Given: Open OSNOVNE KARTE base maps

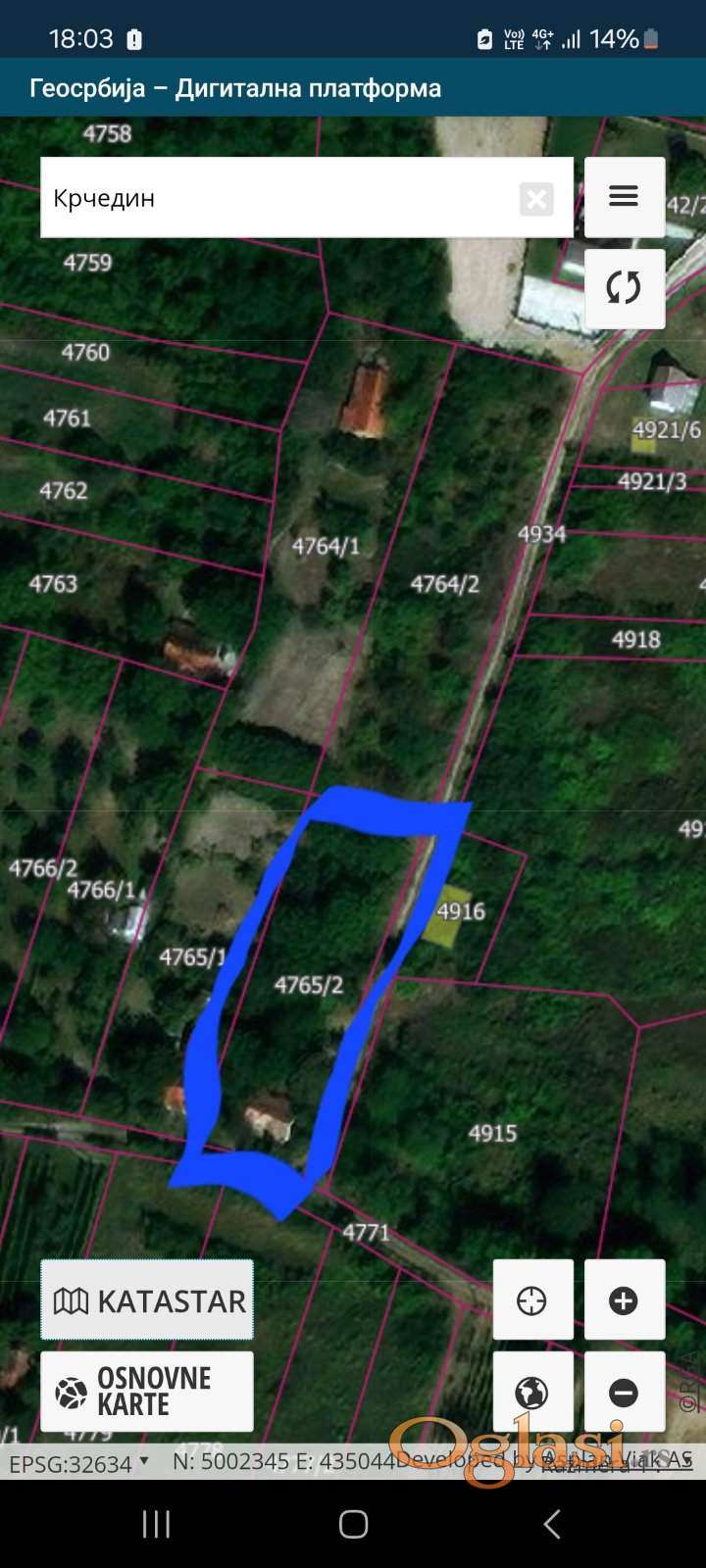Looking at the screenshot, I should 147,1391.
